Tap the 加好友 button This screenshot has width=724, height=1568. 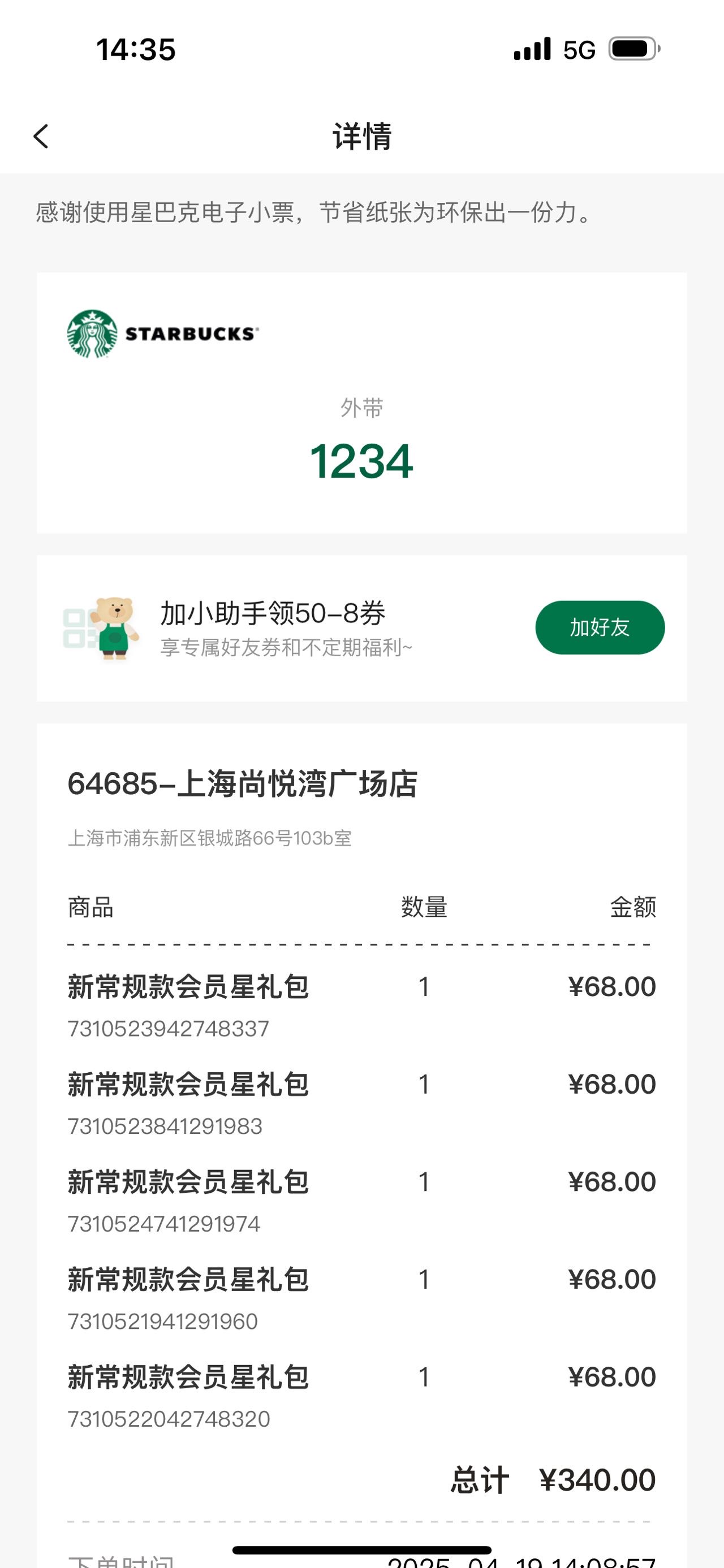(600, 627)
